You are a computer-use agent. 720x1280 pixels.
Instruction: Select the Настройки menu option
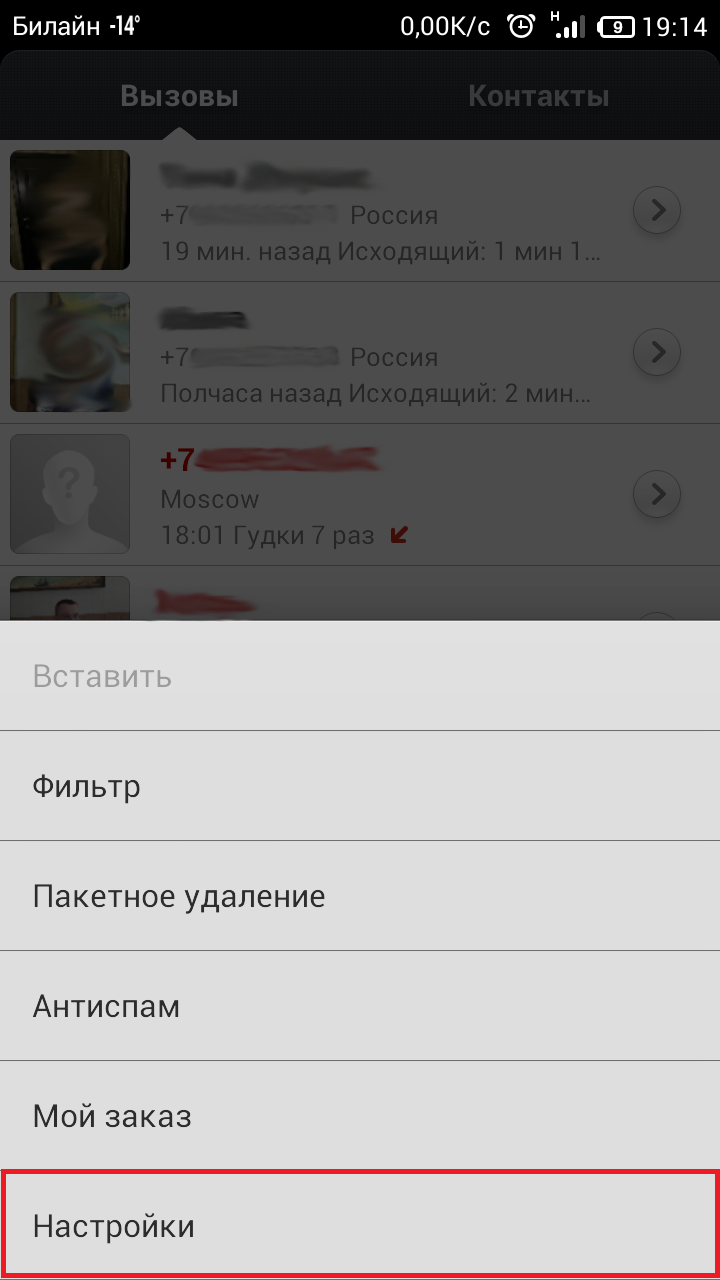click(360, 1226)
